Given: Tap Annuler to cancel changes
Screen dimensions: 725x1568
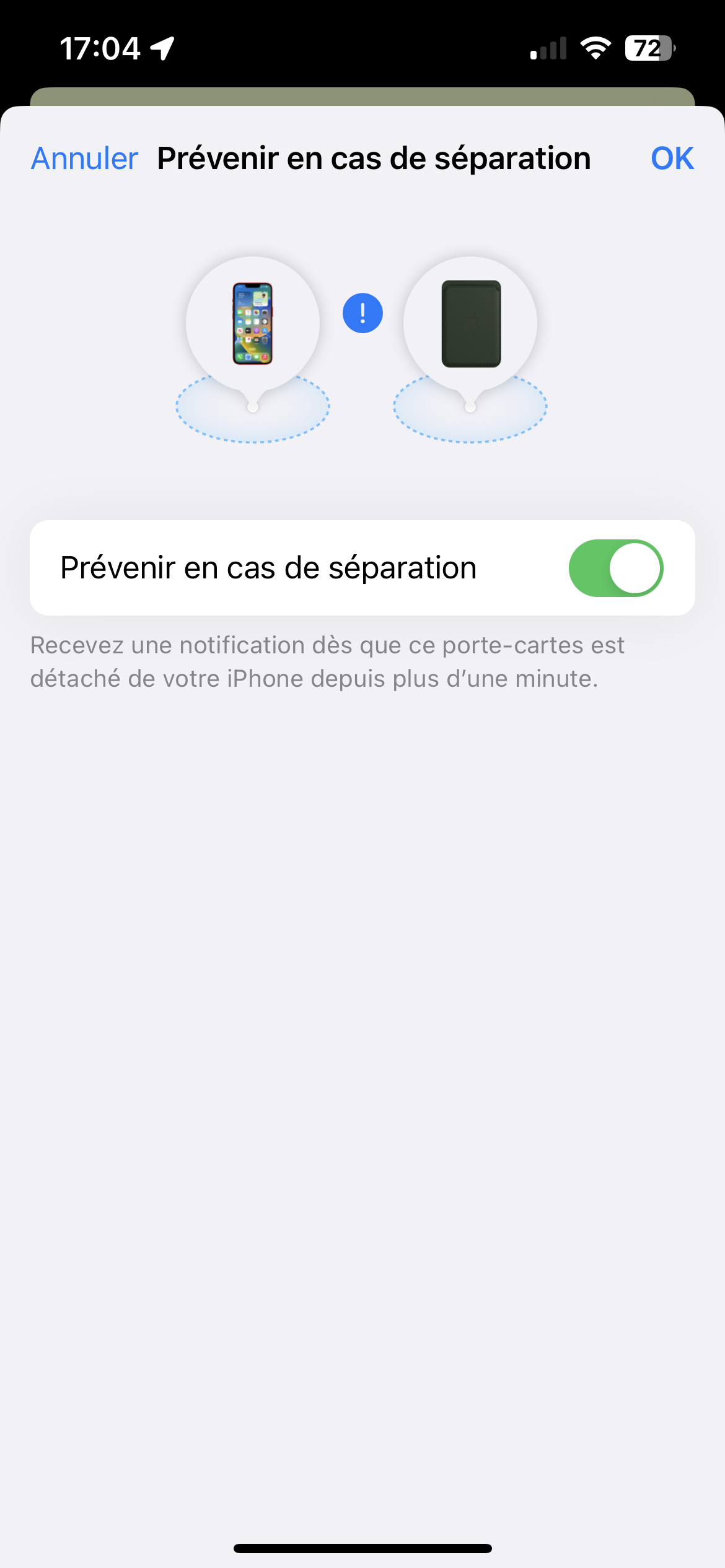Looking at the screenshot, I should click(x=84, y=159).
